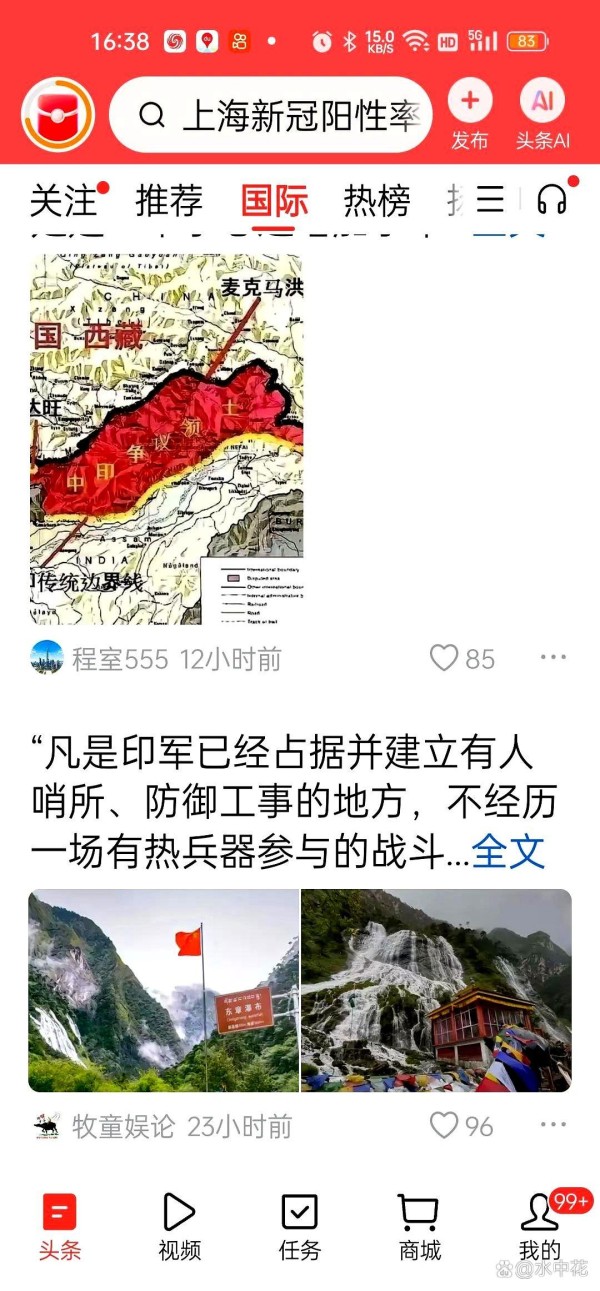View the waterfall temple photo
Screen dimensions: 600x1291
click(436, 990)
